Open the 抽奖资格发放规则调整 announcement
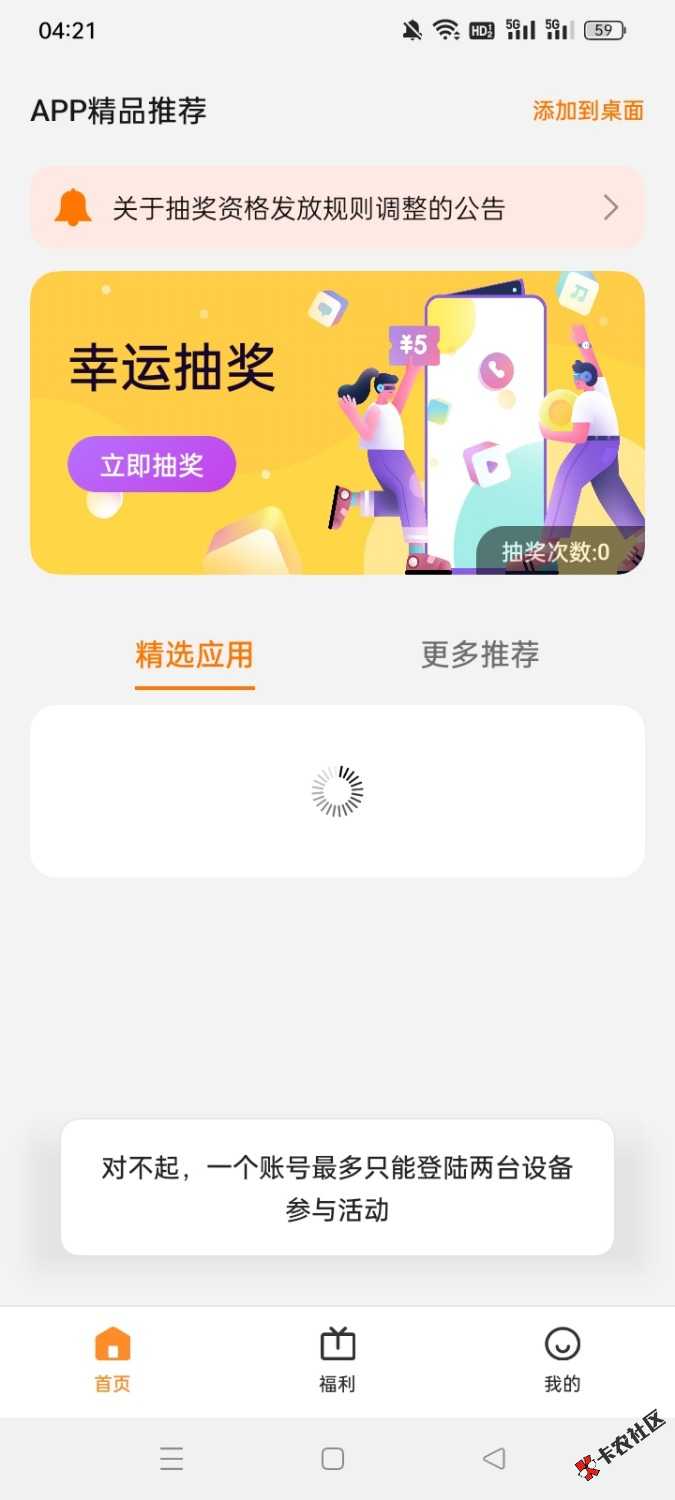The image size is (675, 1500). pos(337,208)
